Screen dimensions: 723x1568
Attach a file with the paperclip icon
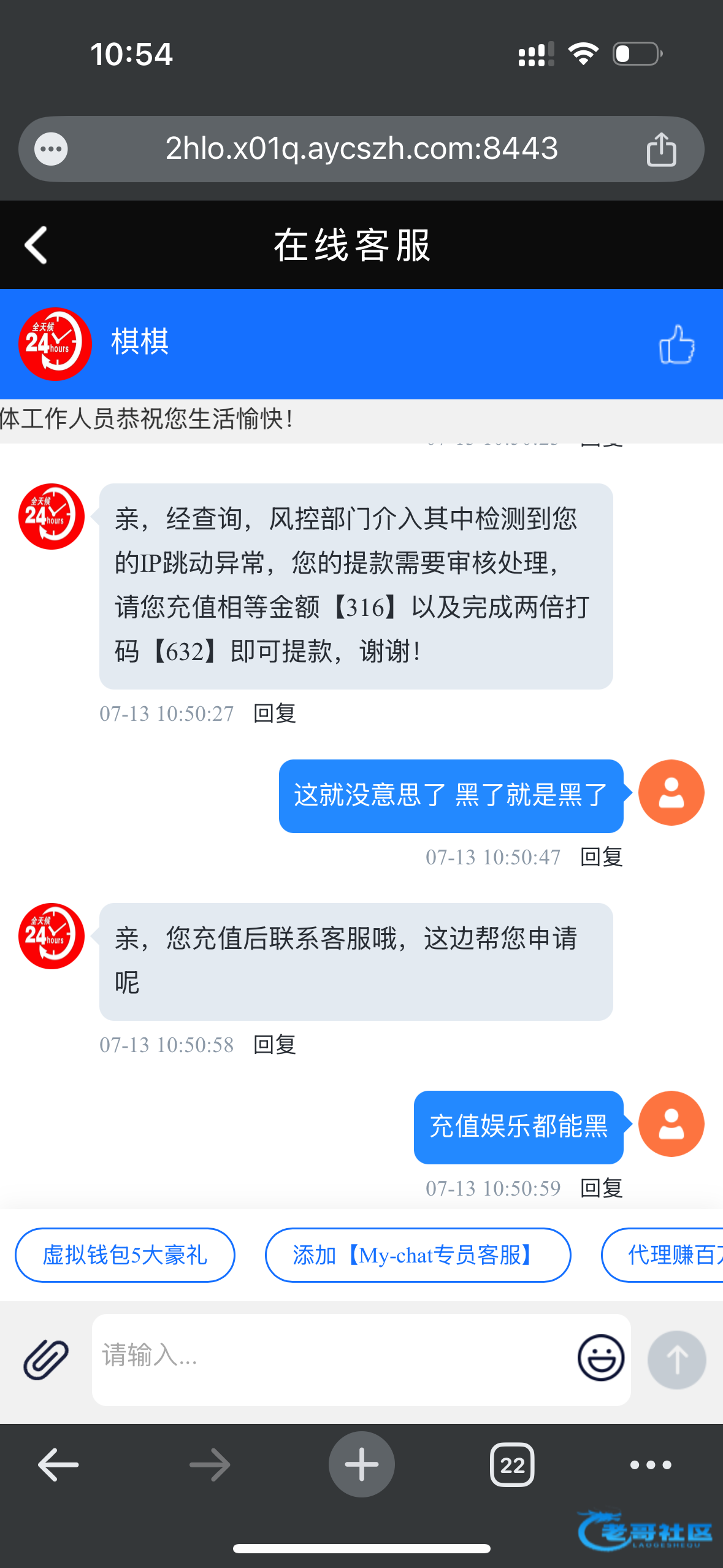[46, 1359]
